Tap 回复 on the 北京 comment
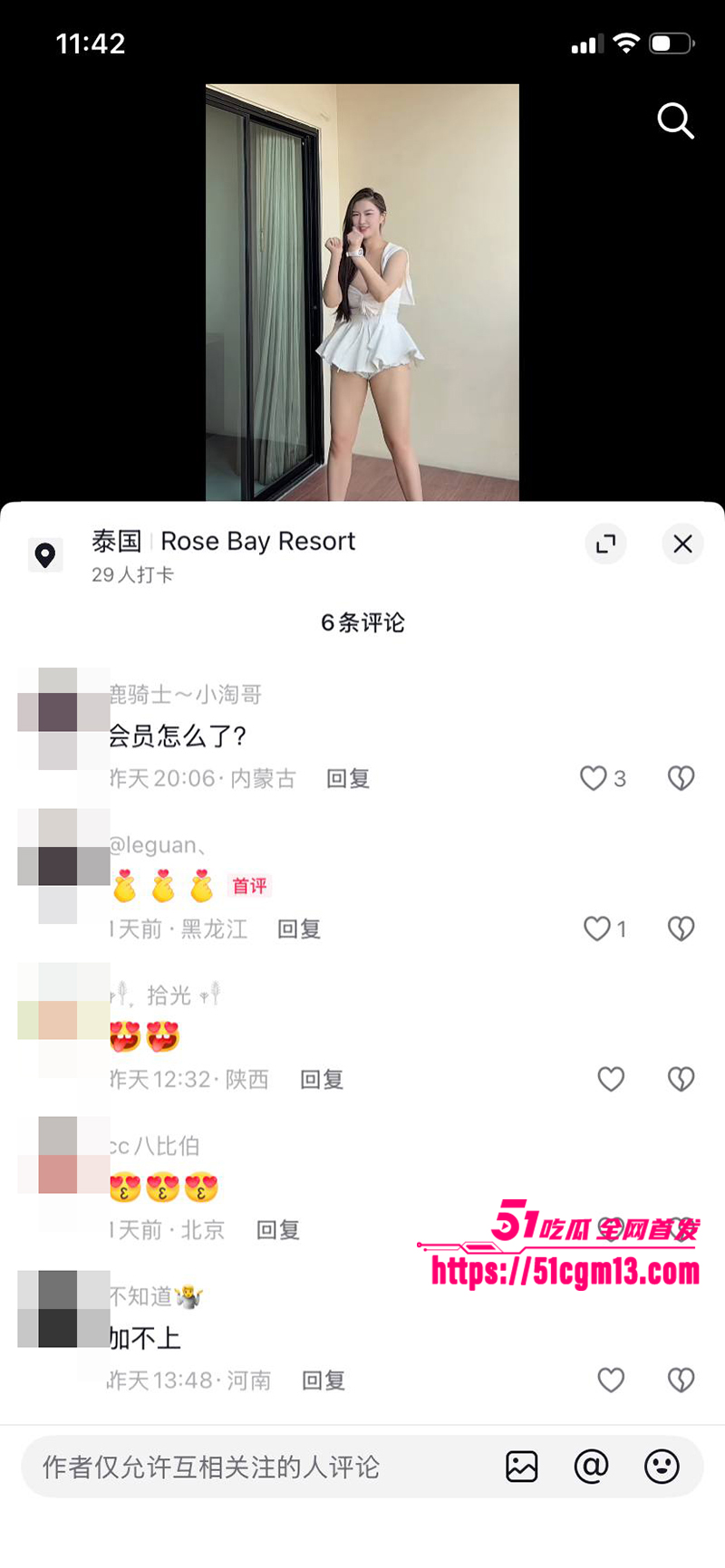725x1568 pixels. point(277,1230)
